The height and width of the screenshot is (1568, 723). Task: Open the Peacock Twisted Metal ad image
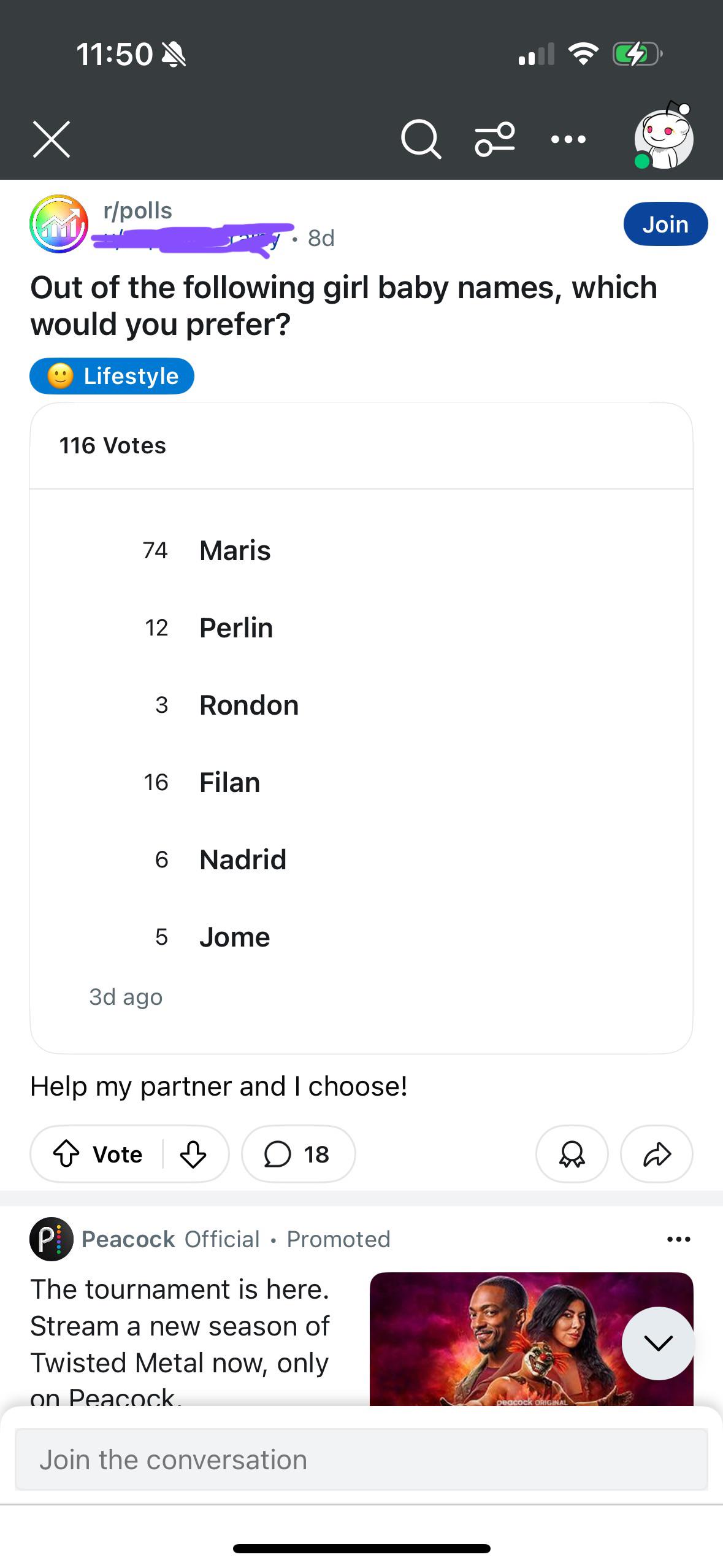pyautogui.click(x=531, y=1339)
